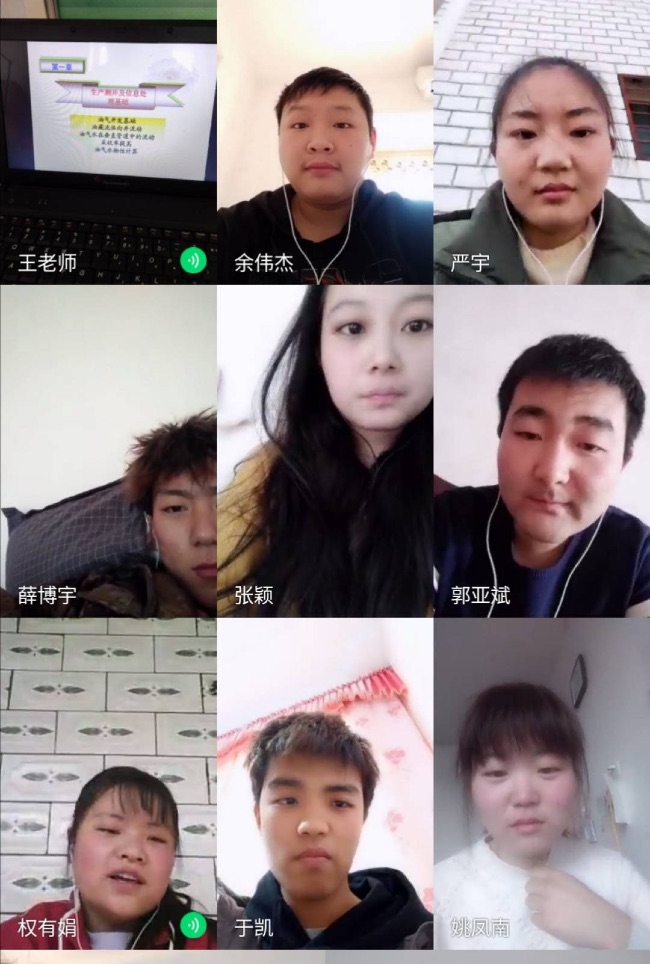This screenshot has width=650, height=964.
Task: Enlarge 王老师's shared screen tile
Action: 108,140
